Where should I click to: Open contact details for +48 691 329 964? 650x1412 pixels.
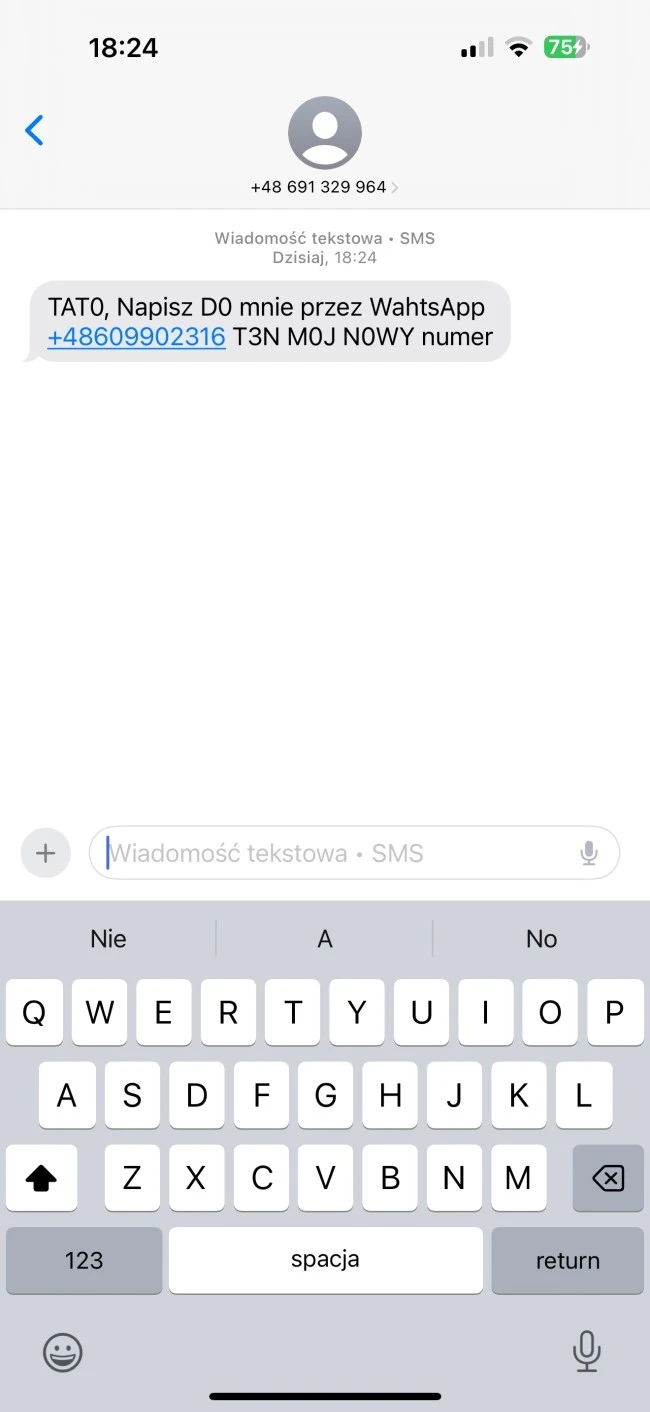pyautogui.click(x=324, y=147)
